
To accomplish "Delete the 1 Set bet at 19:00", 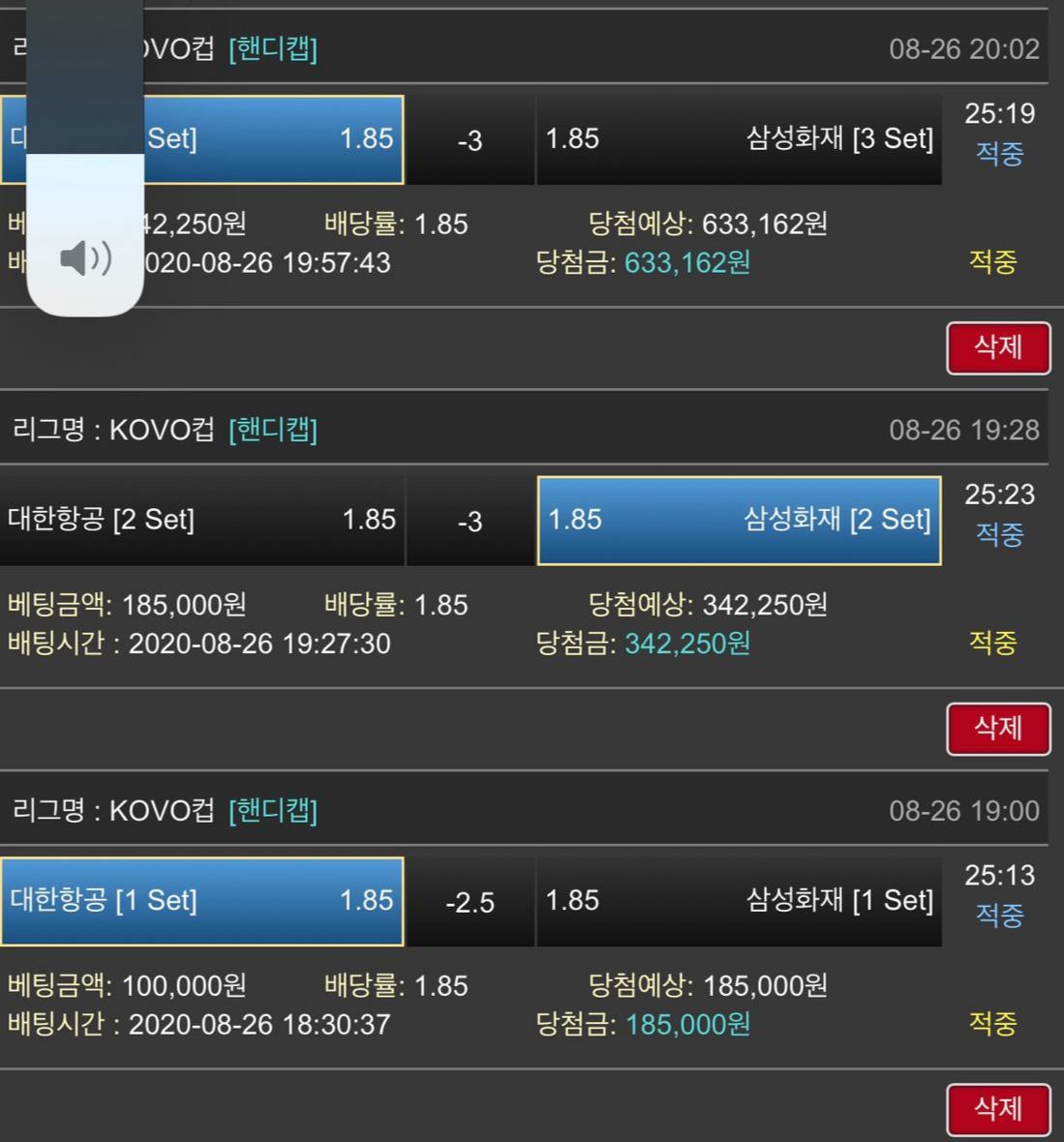I will coord(997,1109).
